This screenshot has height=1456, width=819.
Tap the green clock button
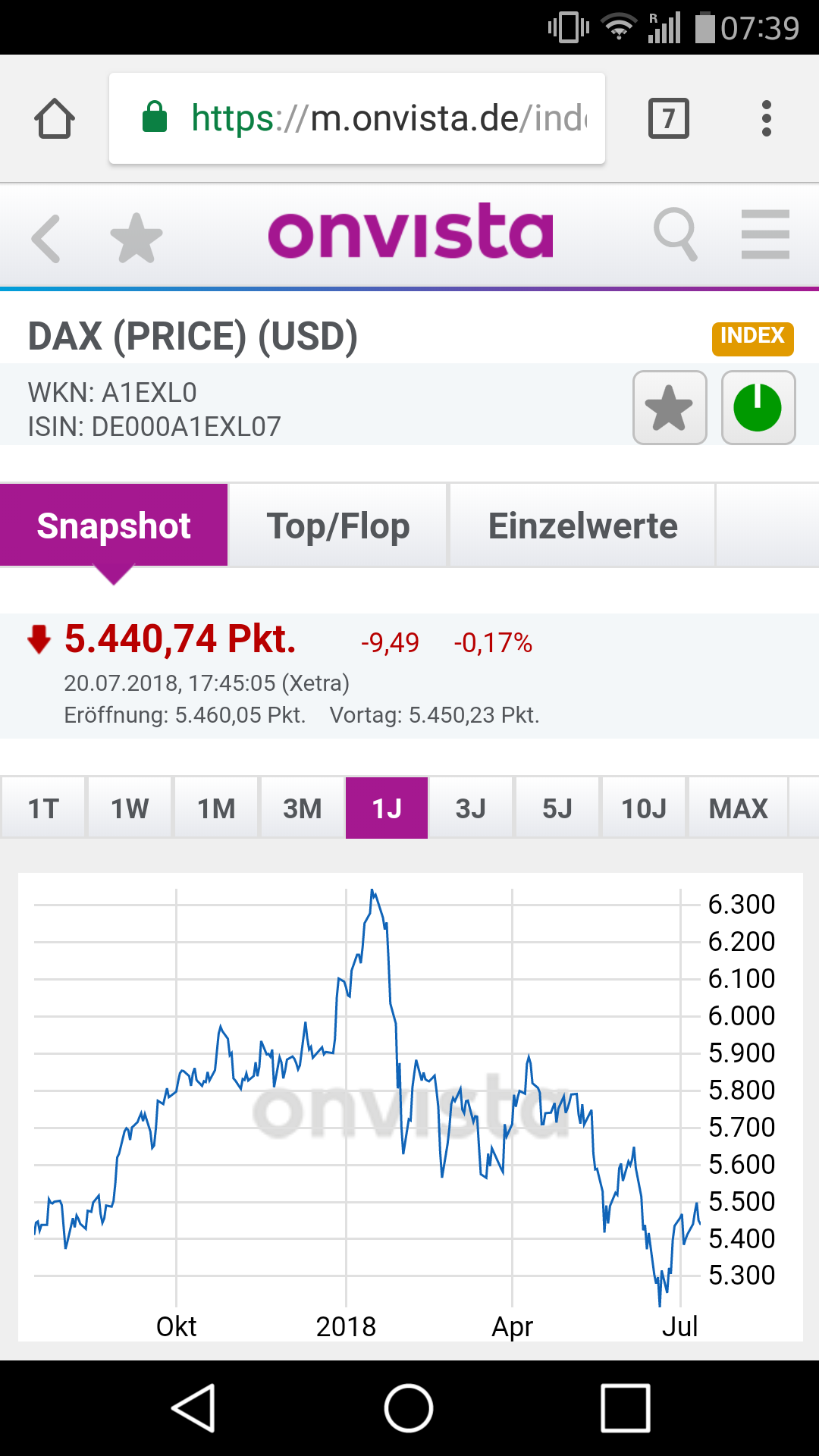click(x=758, y=407)
